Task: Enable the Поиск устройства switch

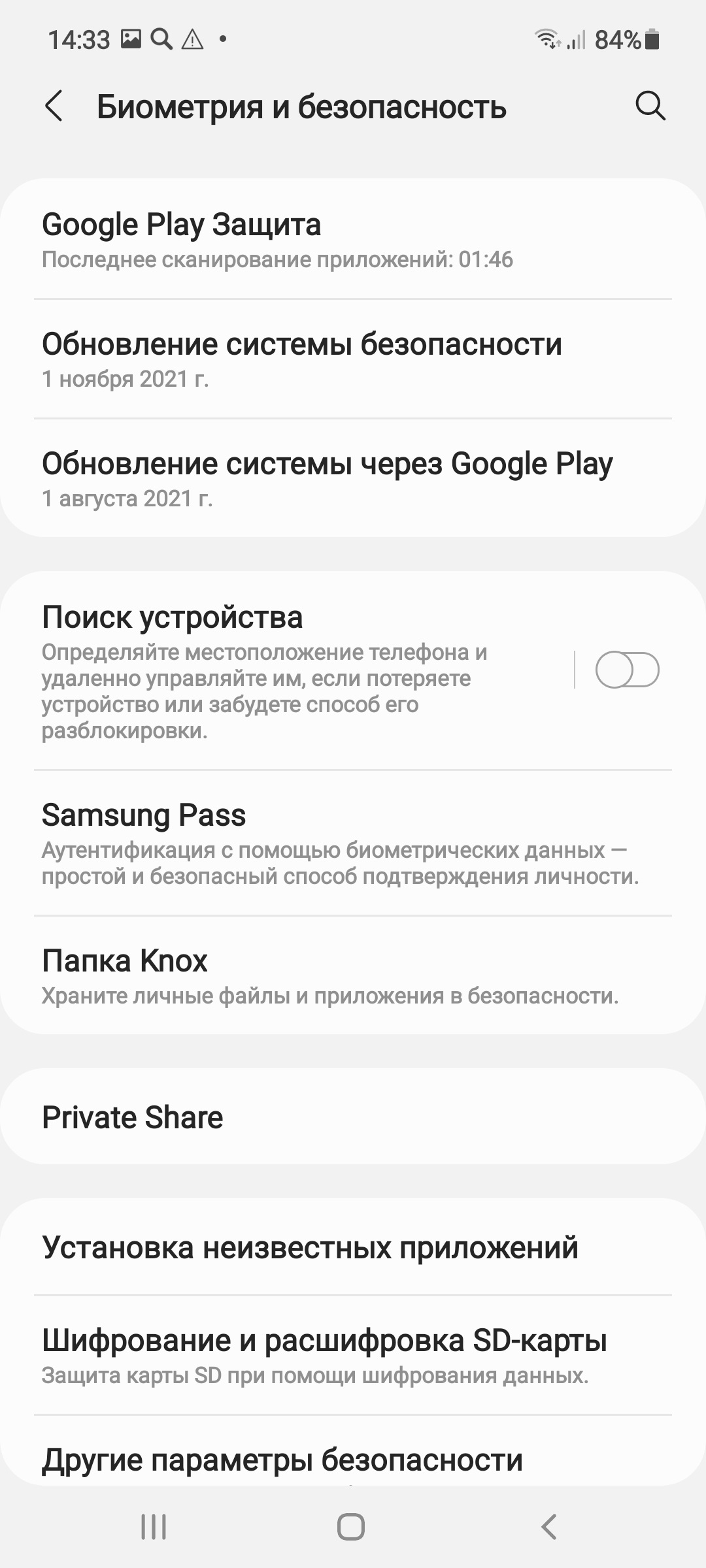Action: [x=627, y=670]
